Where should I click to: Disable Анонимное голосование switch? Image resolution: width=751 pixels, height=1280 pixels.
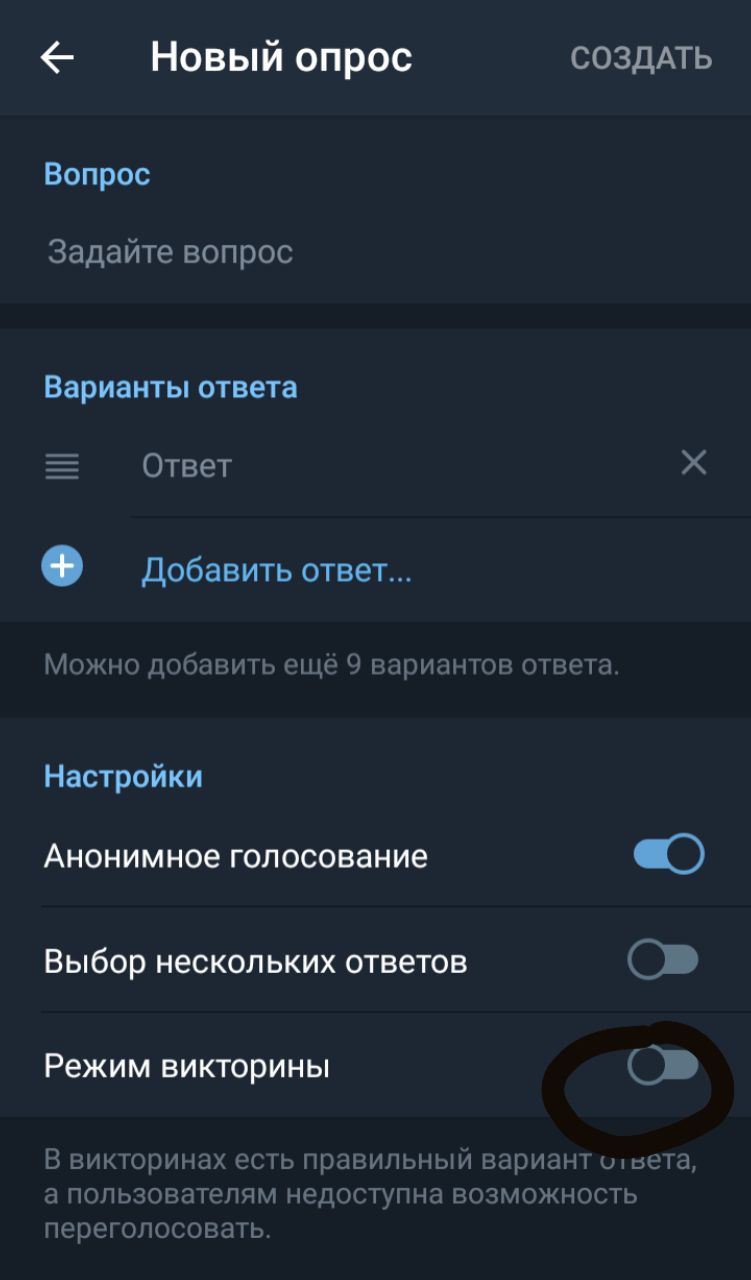pos(668,855)
